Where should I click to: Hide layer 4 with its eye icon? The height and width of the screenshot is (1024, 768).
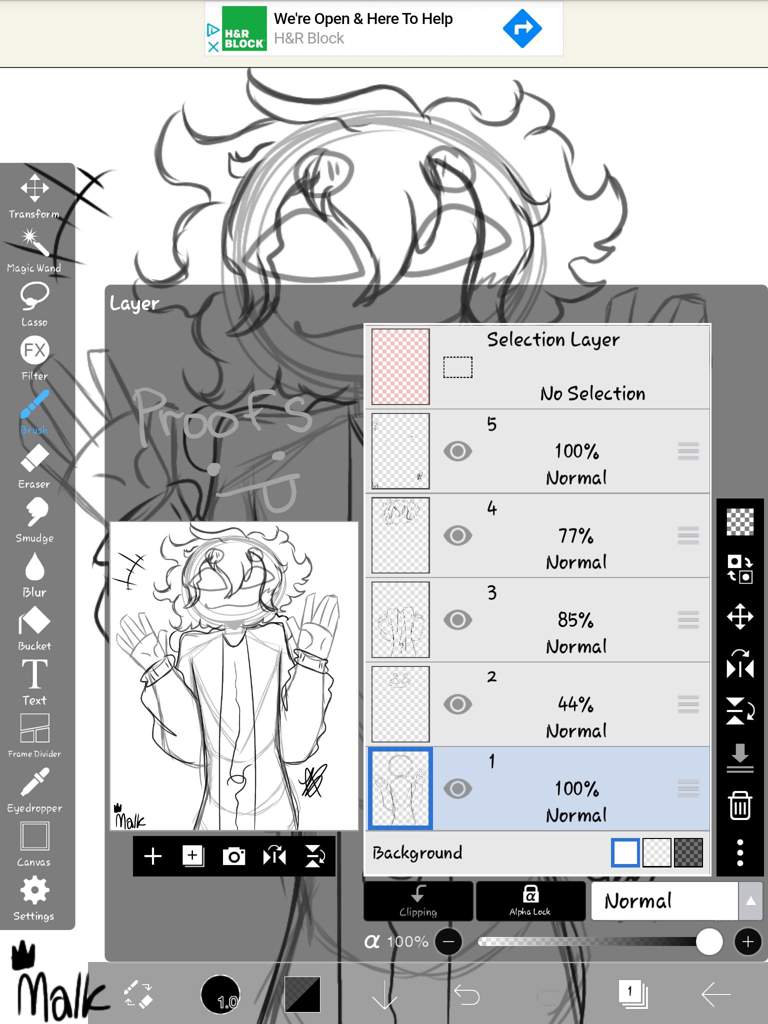[x=457, y=535]
